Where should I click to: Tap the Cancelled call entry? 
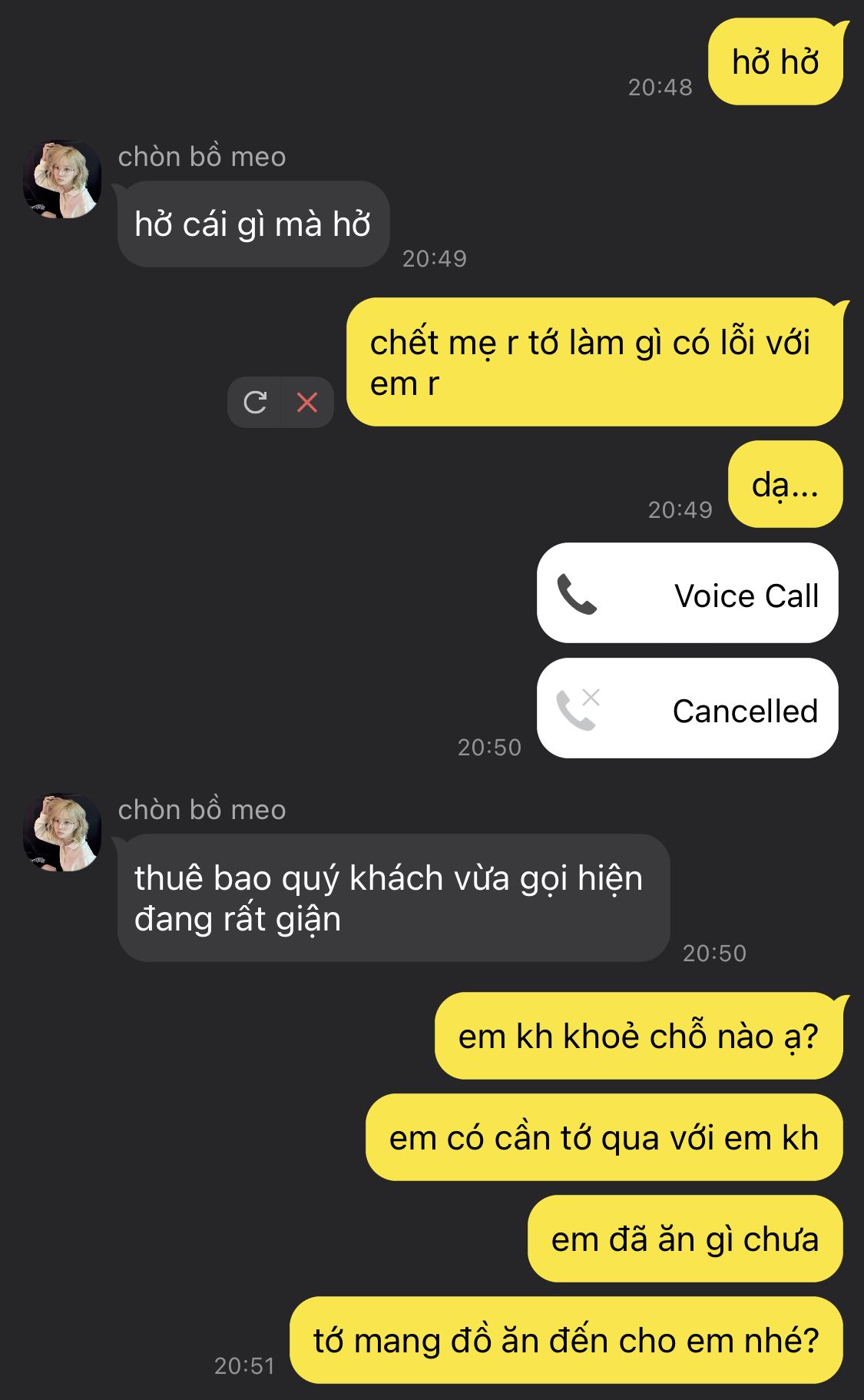point(687,708)
